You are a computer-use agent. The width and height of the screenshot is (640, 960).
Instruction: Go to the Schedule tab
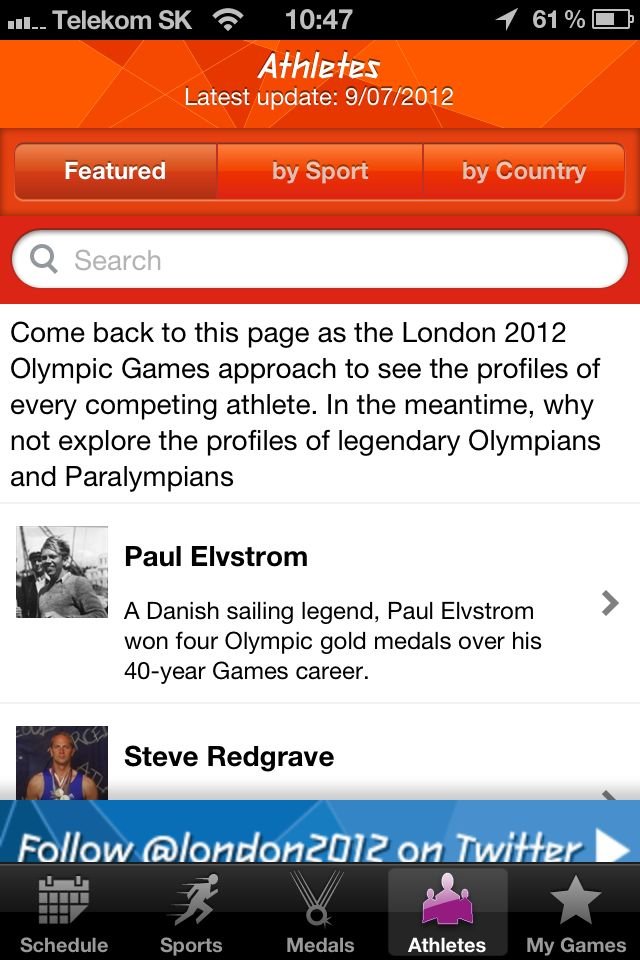(x=64, y=915)
